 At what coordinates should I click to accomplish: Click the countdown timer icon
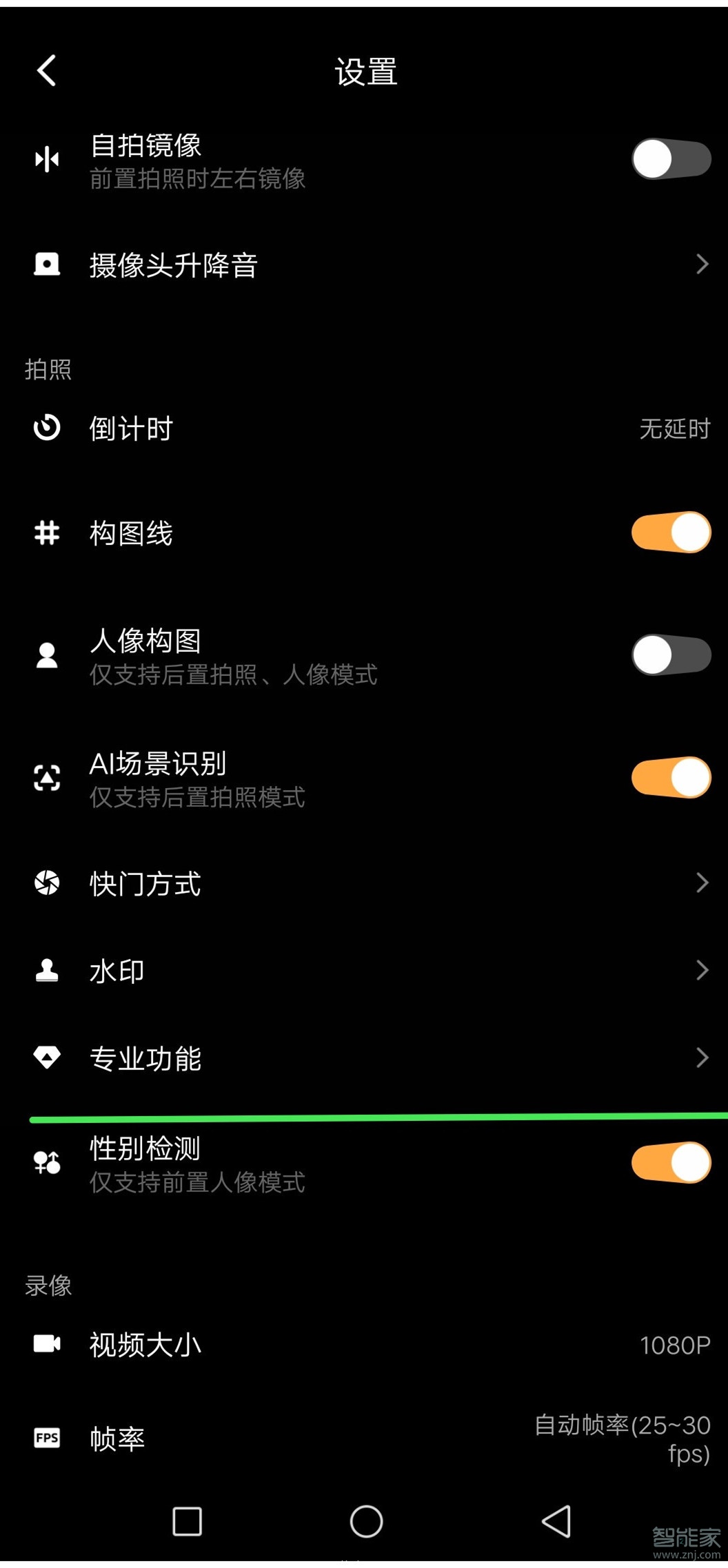pos(46,427)
